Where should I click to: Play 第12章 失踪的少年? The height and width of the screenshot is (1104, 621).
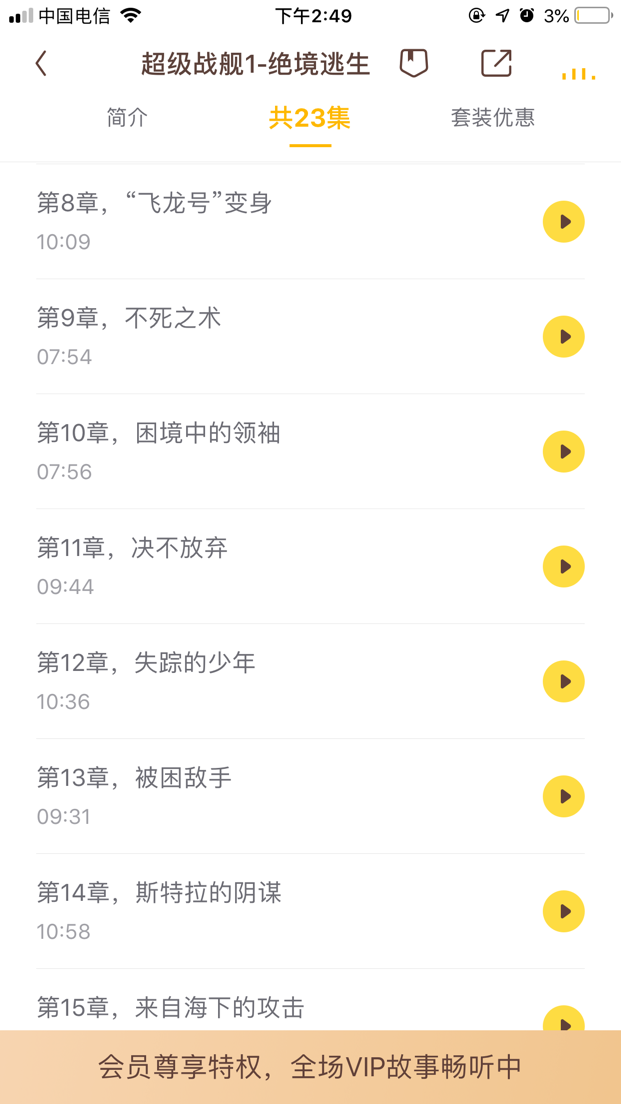[564, 682]
